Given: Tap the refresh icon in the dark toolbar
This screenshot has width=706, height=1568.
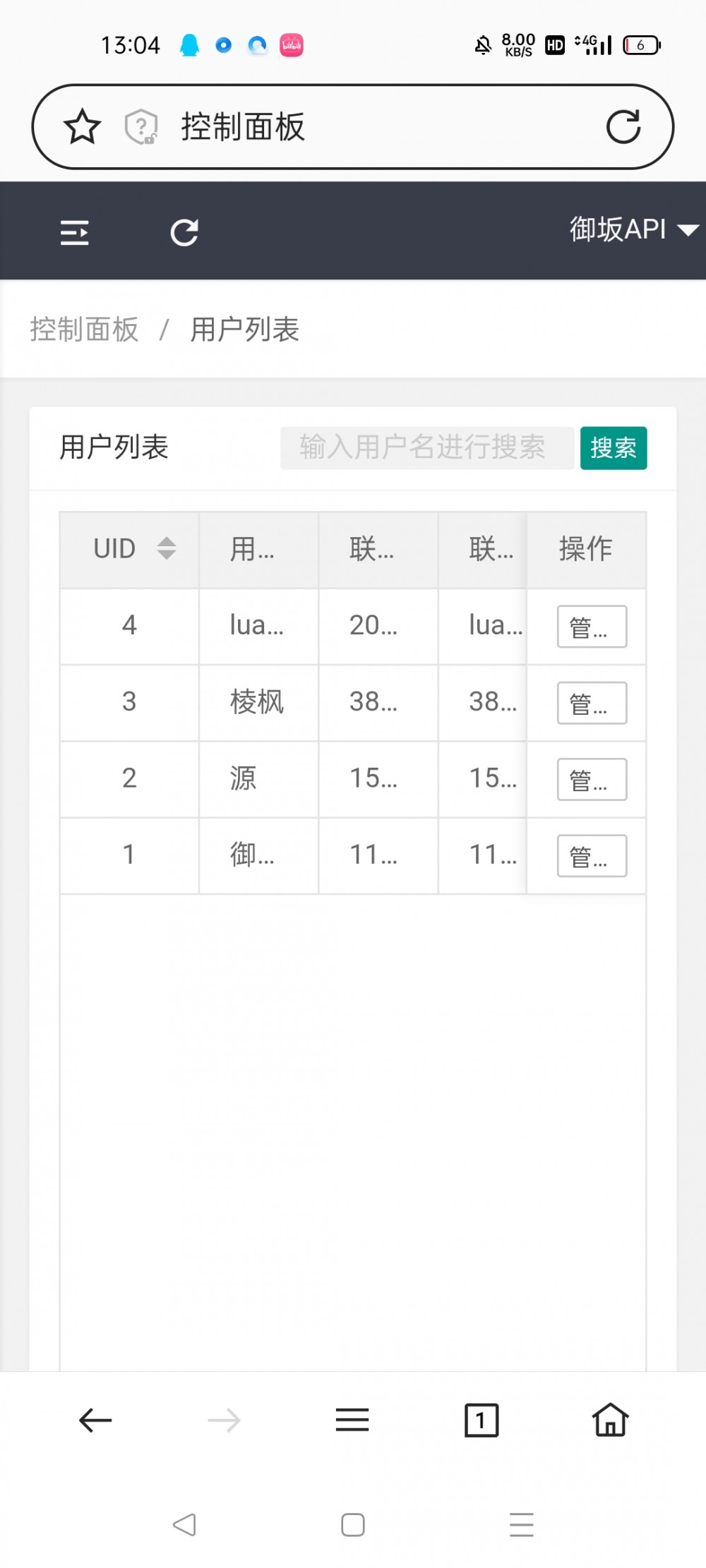Looking at the screenshot, I should click(185, 231).
